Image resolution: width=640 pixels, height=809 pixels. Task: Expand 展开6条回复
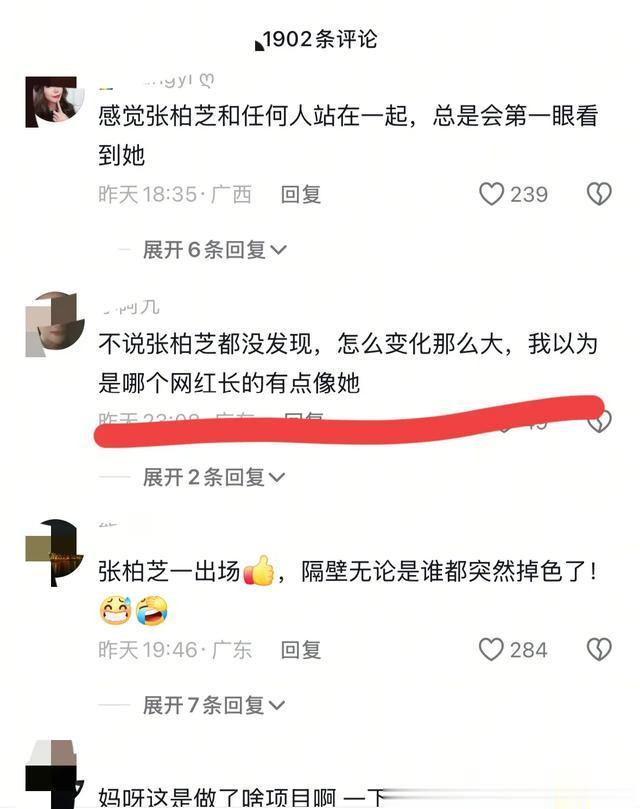click(x=214, y=249)
